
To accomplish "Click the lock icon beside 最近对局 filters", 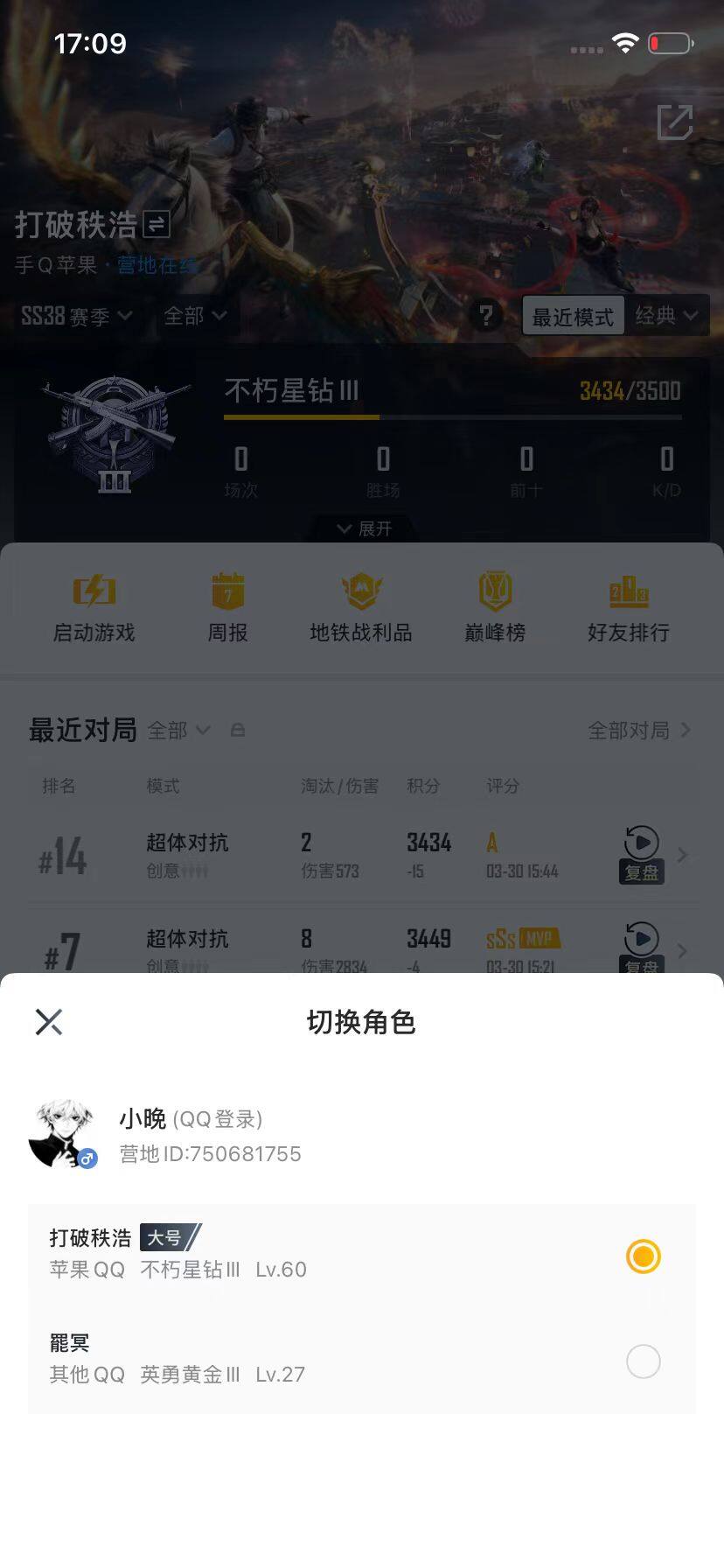I will [238, 730].
